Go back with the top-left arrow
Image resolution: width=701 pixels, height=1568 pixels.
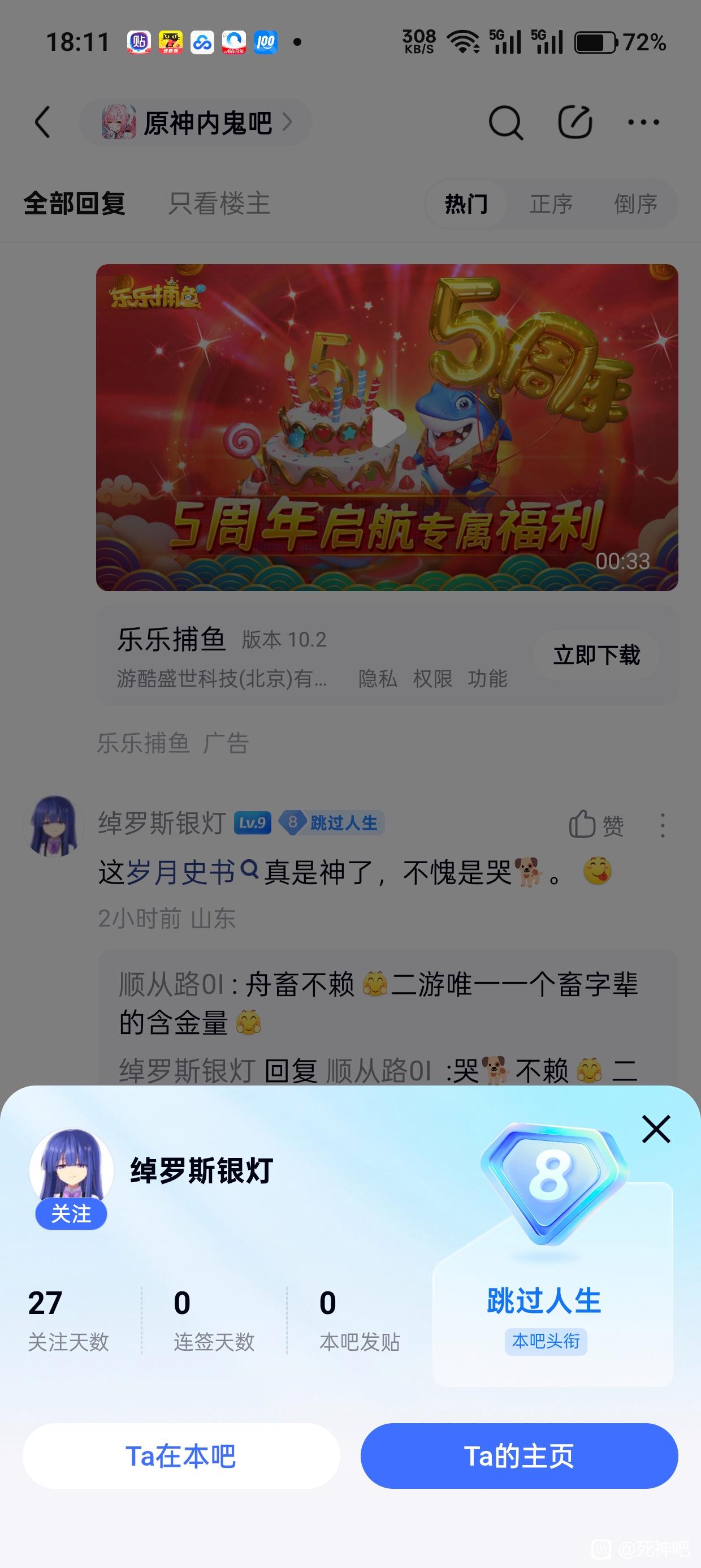pyautogui.click(x=42, y=122)
